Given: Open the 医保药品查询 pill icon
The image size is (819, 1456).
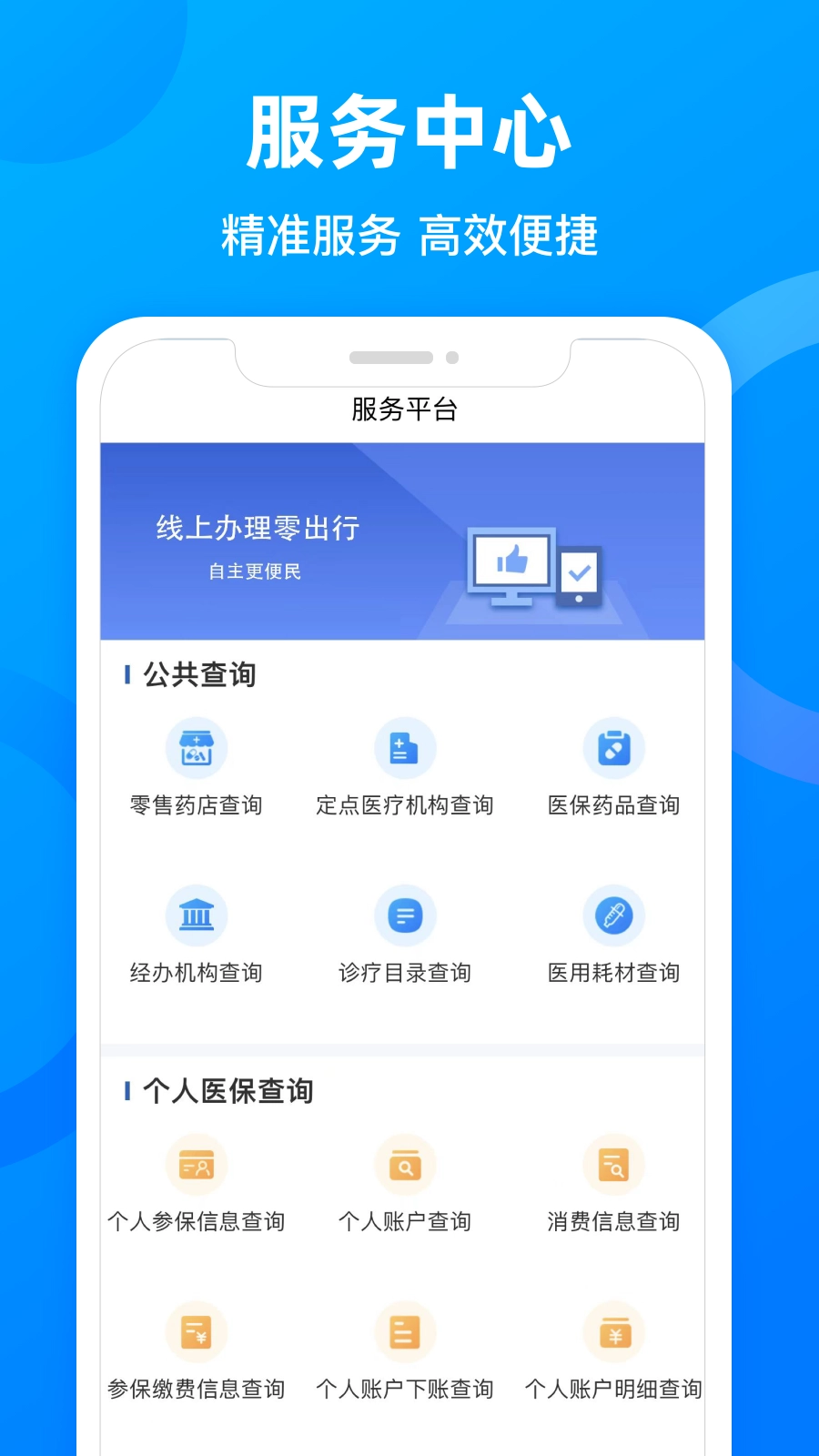Looking at the screenshot, I should [614, 748].
